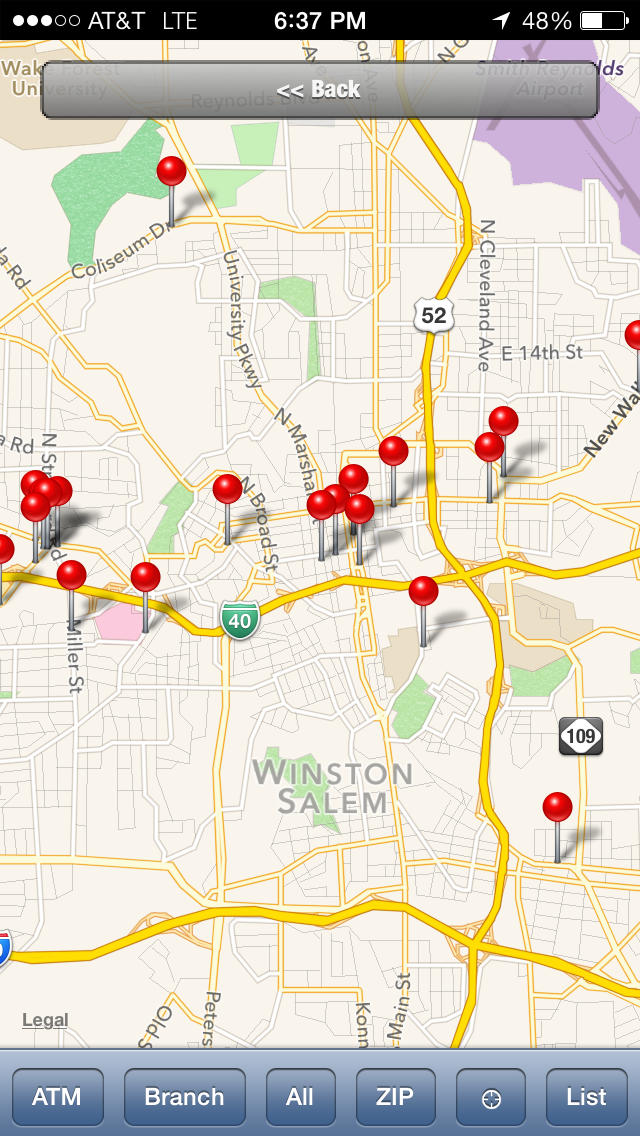Switch to List view

point(586,1096)
